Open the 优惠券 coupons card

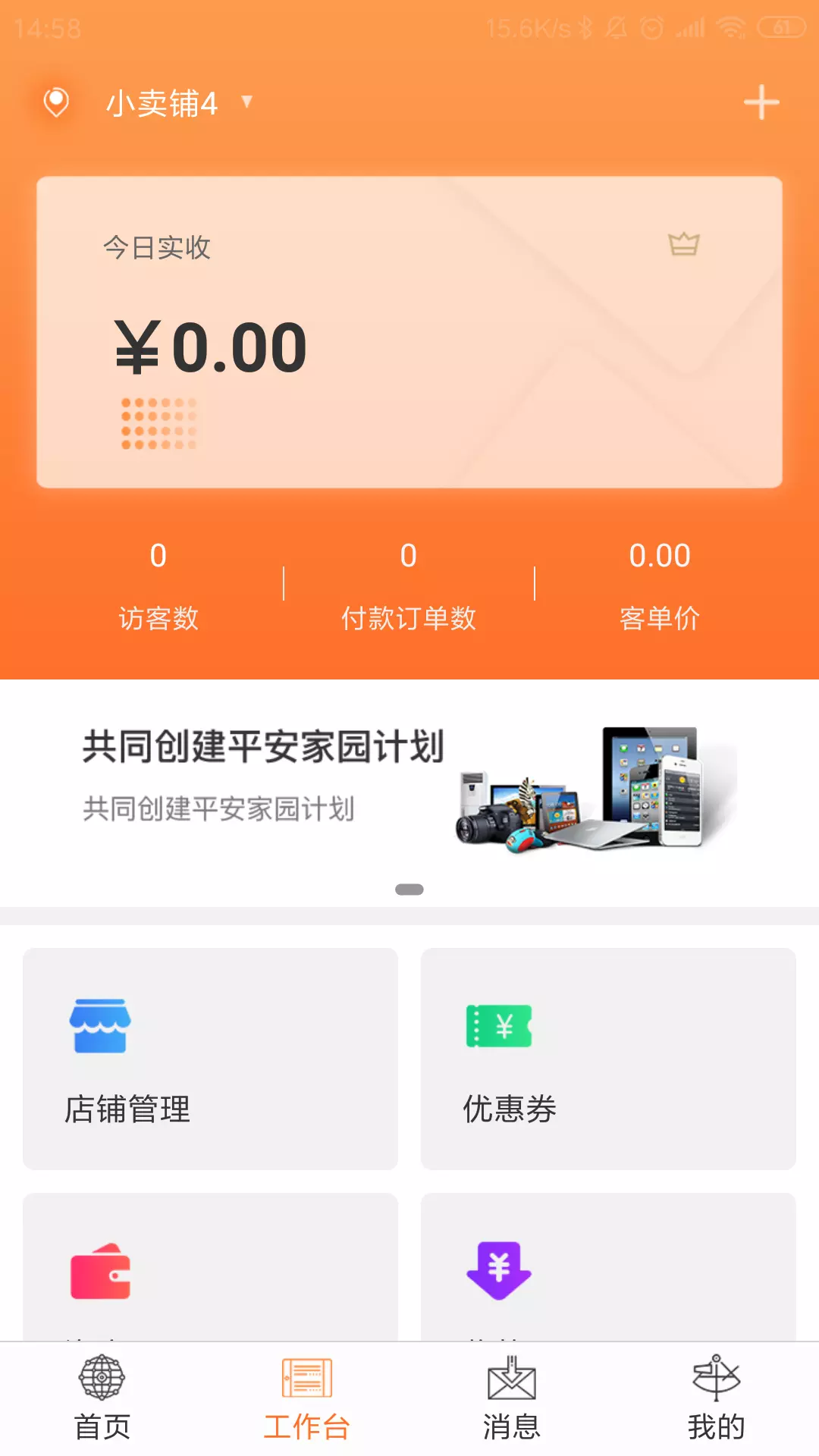pyautogui.click(x=608, y=1059)
